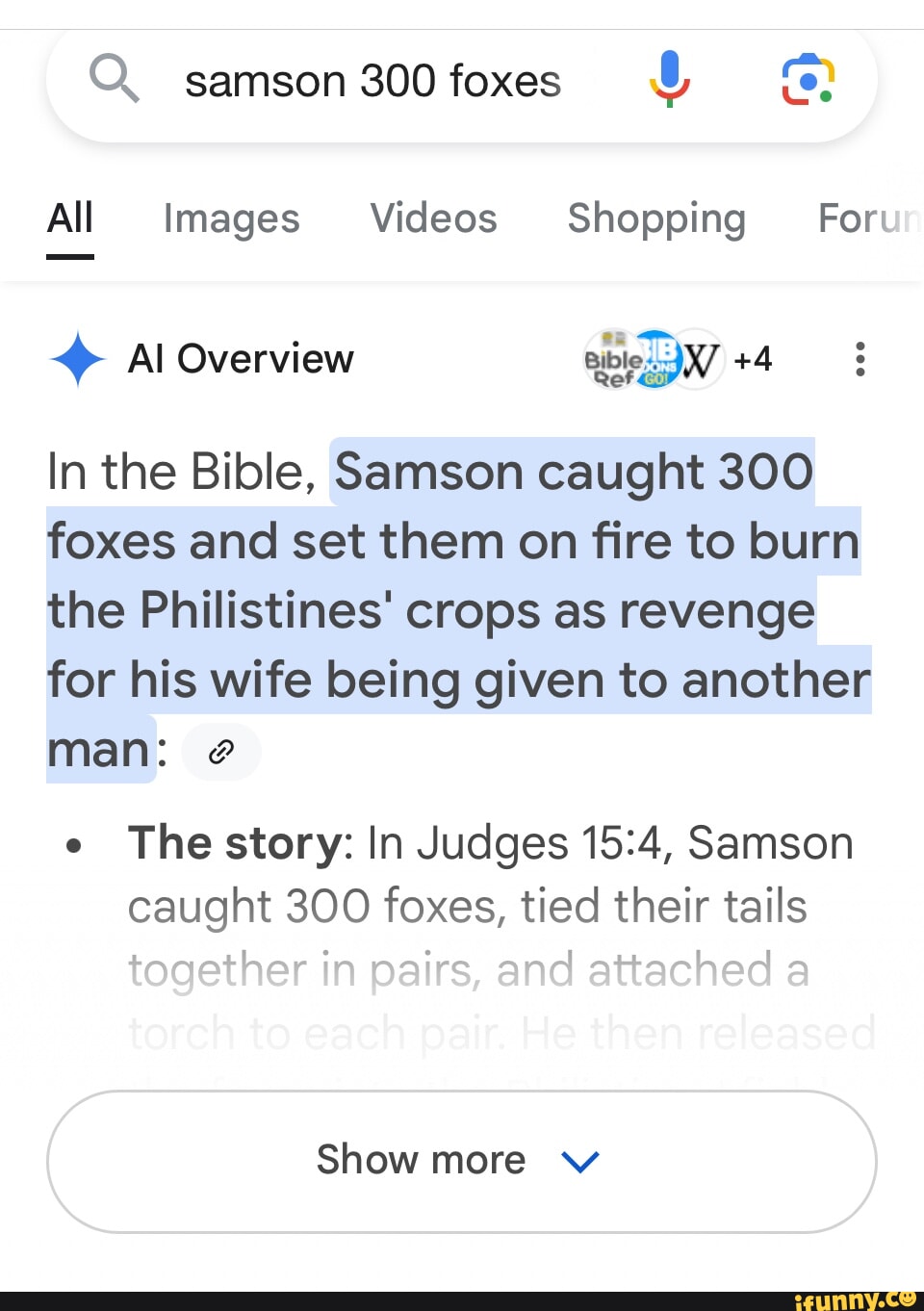Click the Show more chevron arrow

coord(578,1162)
